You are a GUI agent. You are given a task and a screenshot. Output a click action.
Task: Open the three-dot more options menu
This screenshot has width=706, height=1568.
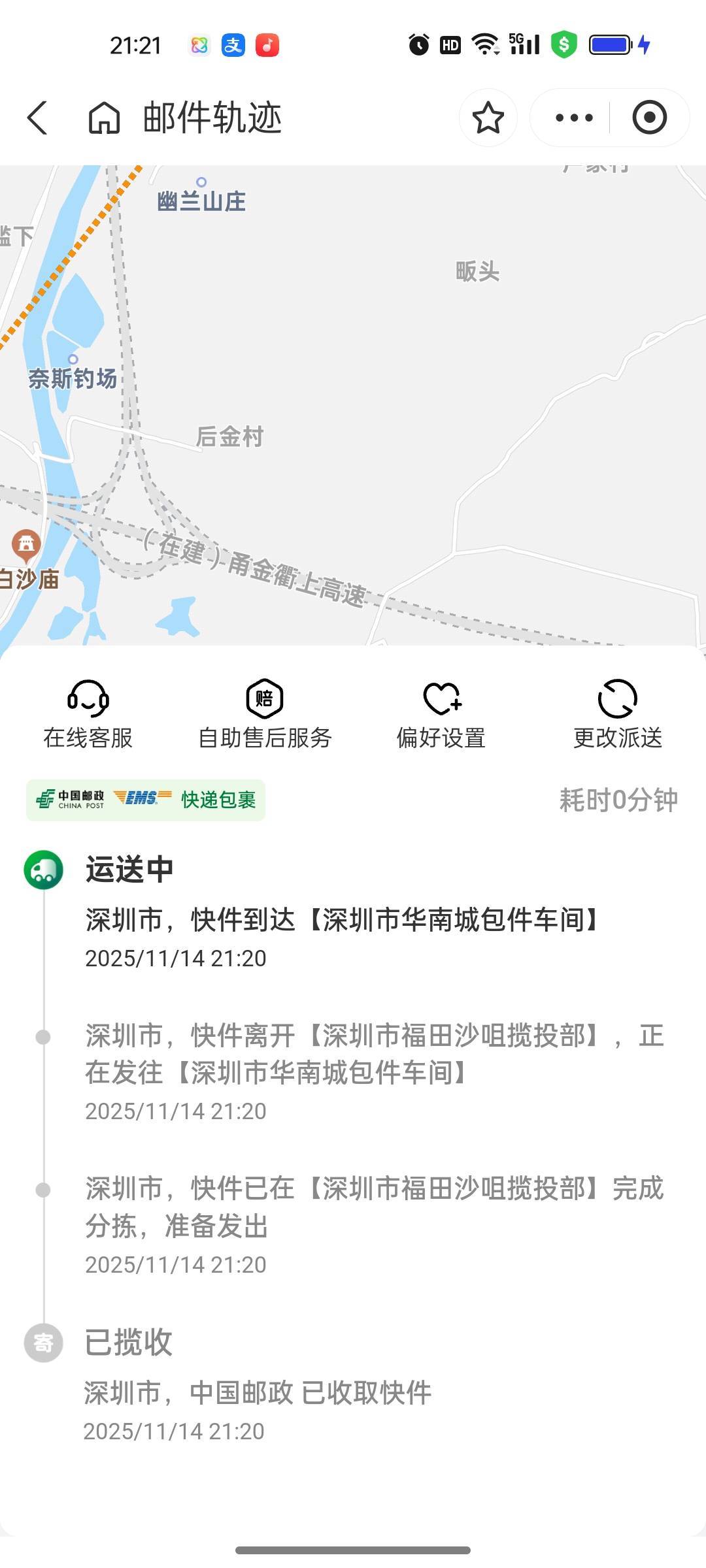pos(573,118)
